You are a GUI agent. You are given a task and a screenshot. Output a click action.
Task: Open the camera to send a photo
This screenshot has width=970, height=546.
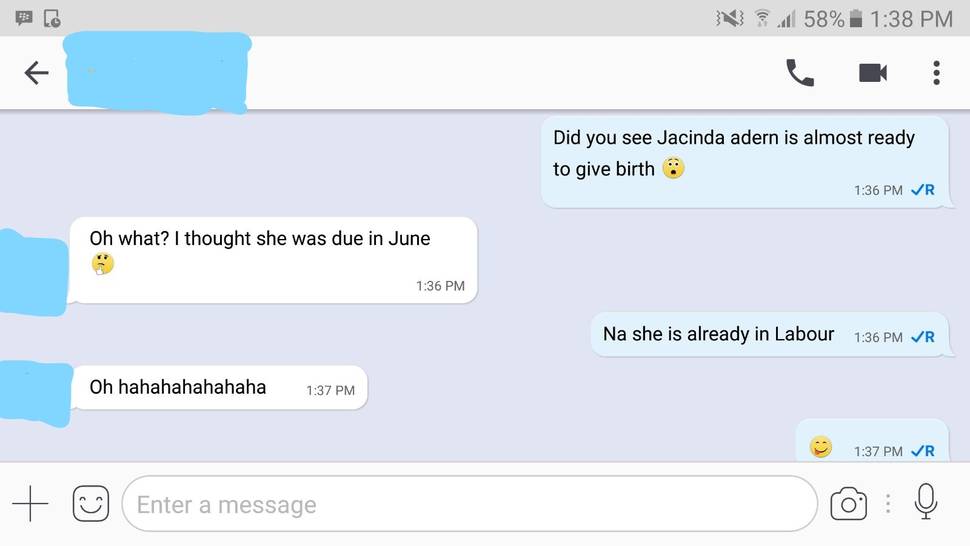click(x=848, y=504)
